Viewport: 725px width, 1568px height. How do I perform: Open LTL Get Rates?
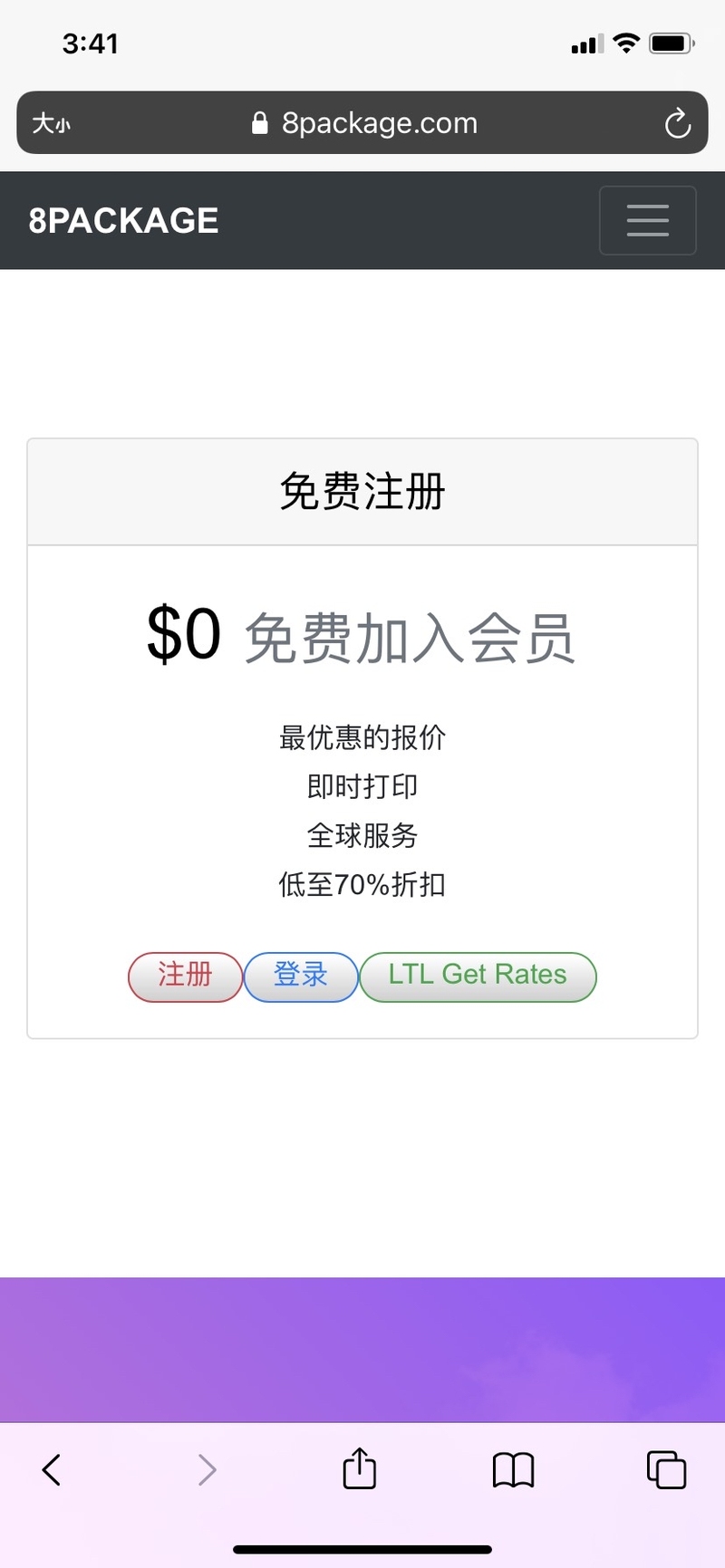[478, 976]
